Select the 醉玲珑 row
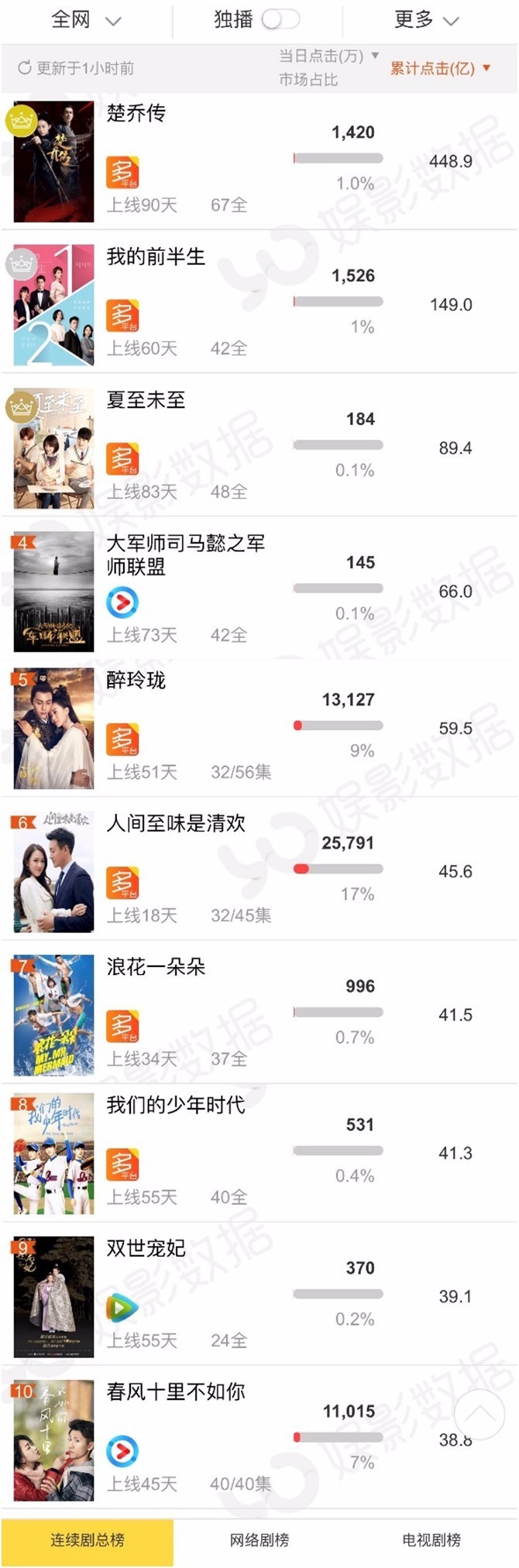This screenshot has width=519, height=1568. (136, 680)
